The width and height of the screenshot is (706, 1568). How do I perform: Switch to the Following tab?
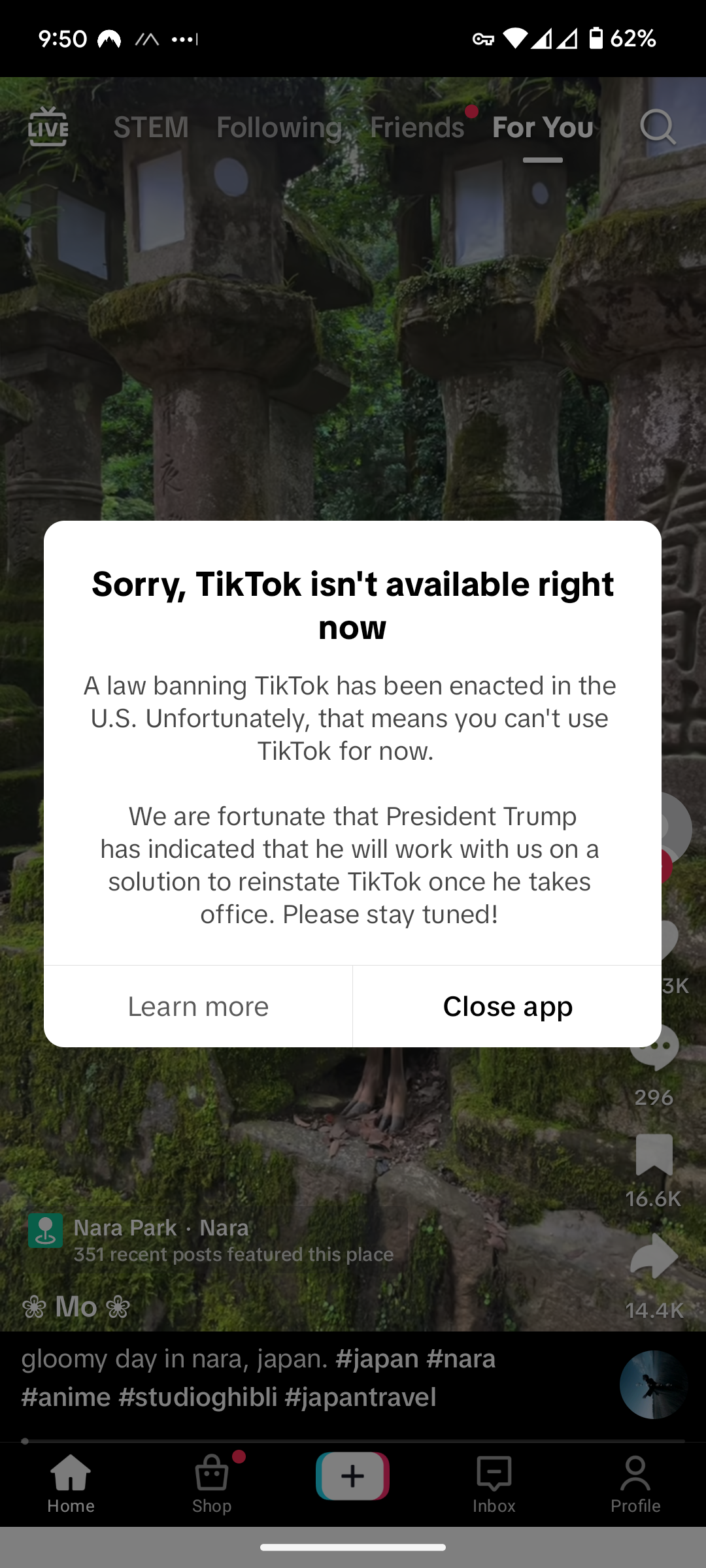coord(279,127)
